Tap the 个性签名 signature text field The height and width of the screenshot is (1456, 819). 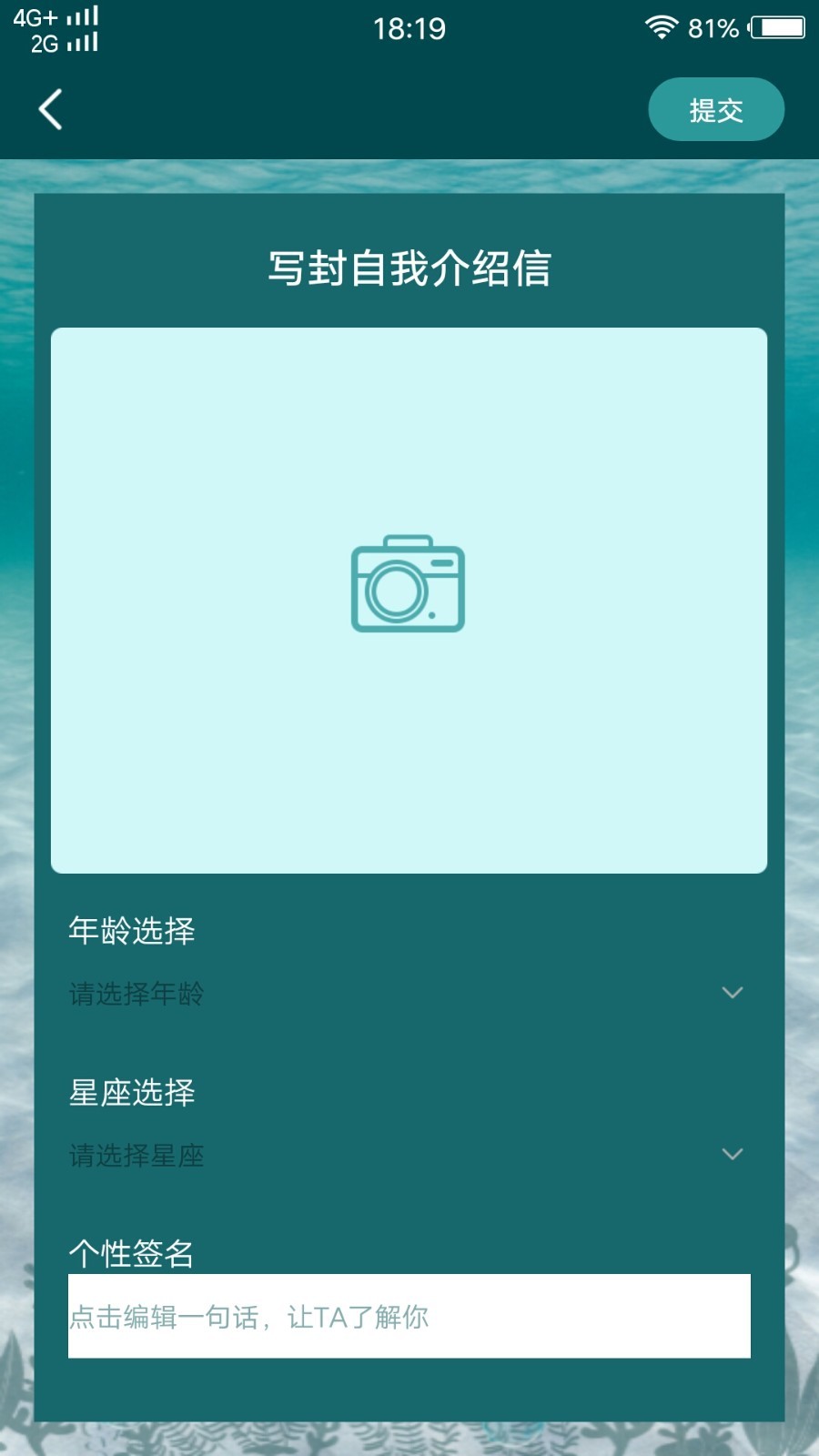tap(409, 1316)
